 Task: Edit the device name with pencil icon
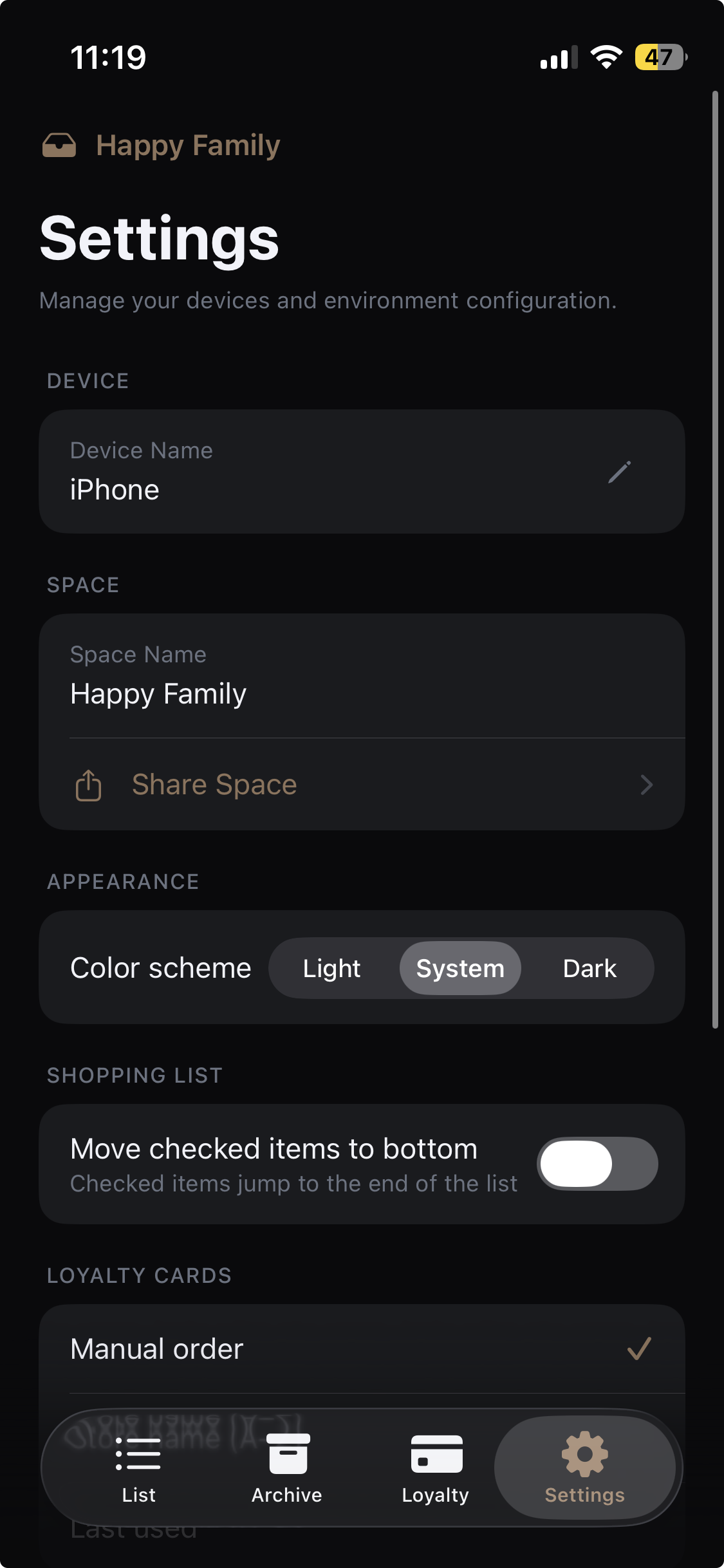(x=619, y=472)
